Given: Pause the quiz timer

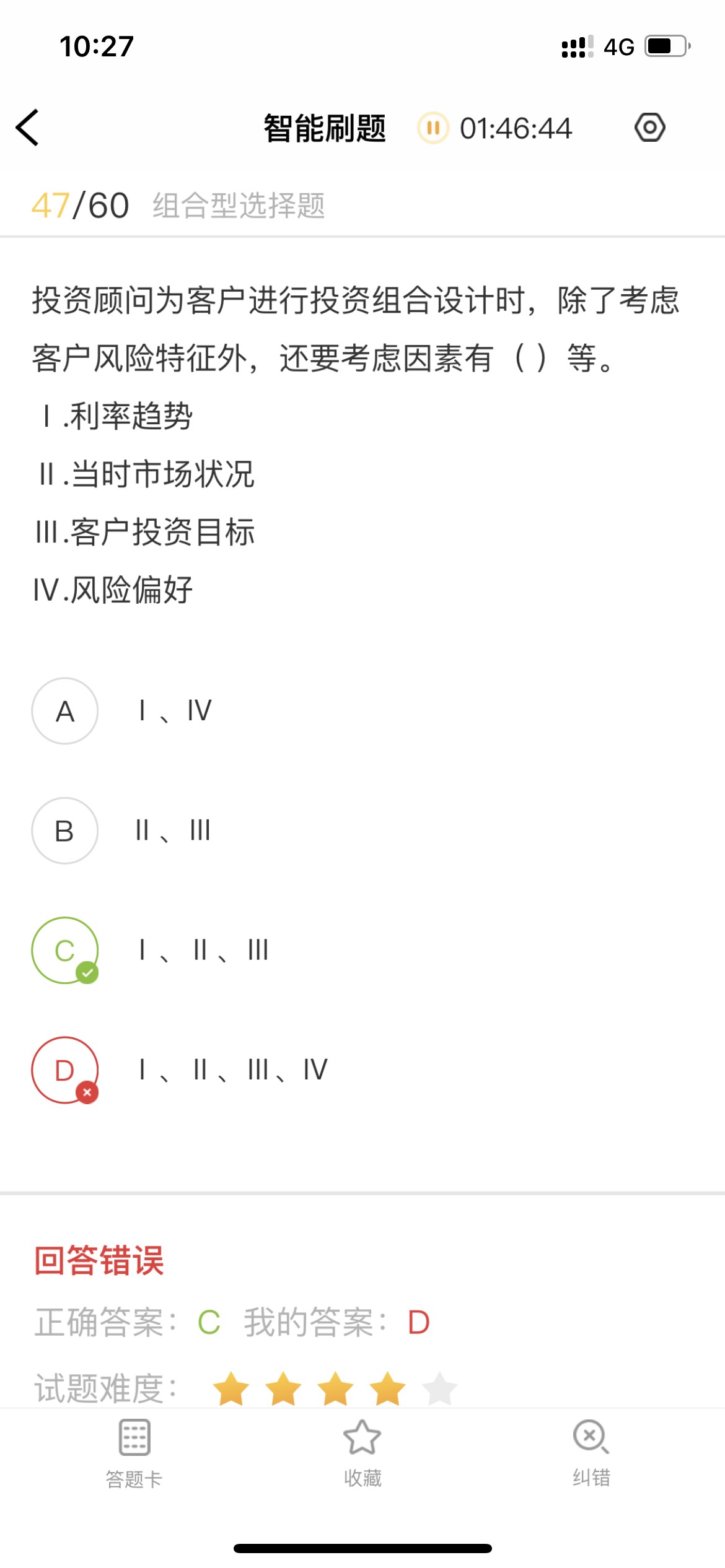Looking at the screenshot, I should (x=433, y=128).
